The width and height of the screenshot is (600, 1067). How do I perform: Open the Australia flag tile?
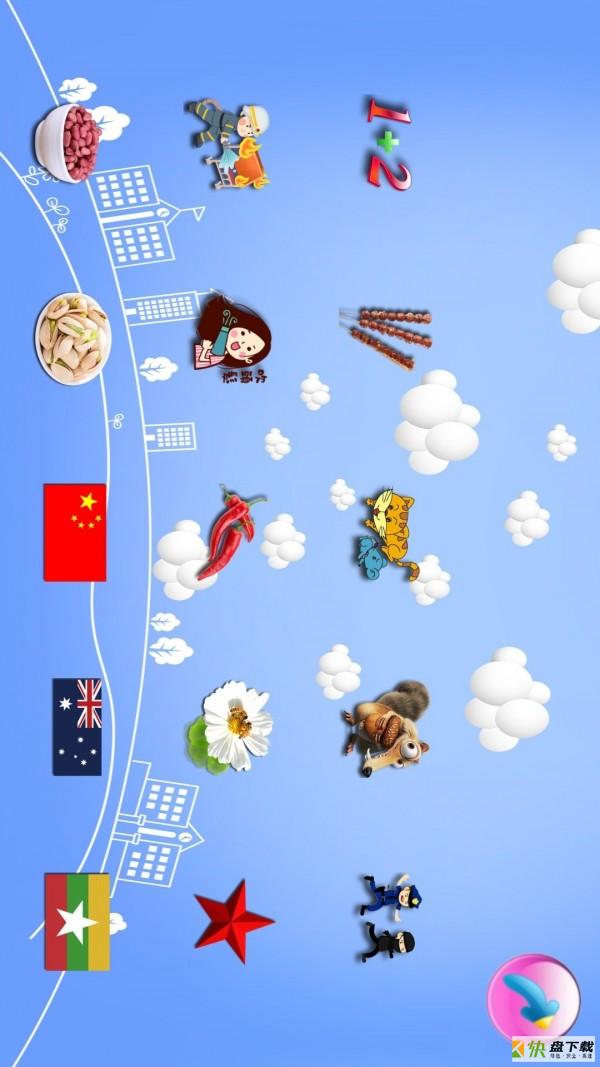[x=77, y=727]
